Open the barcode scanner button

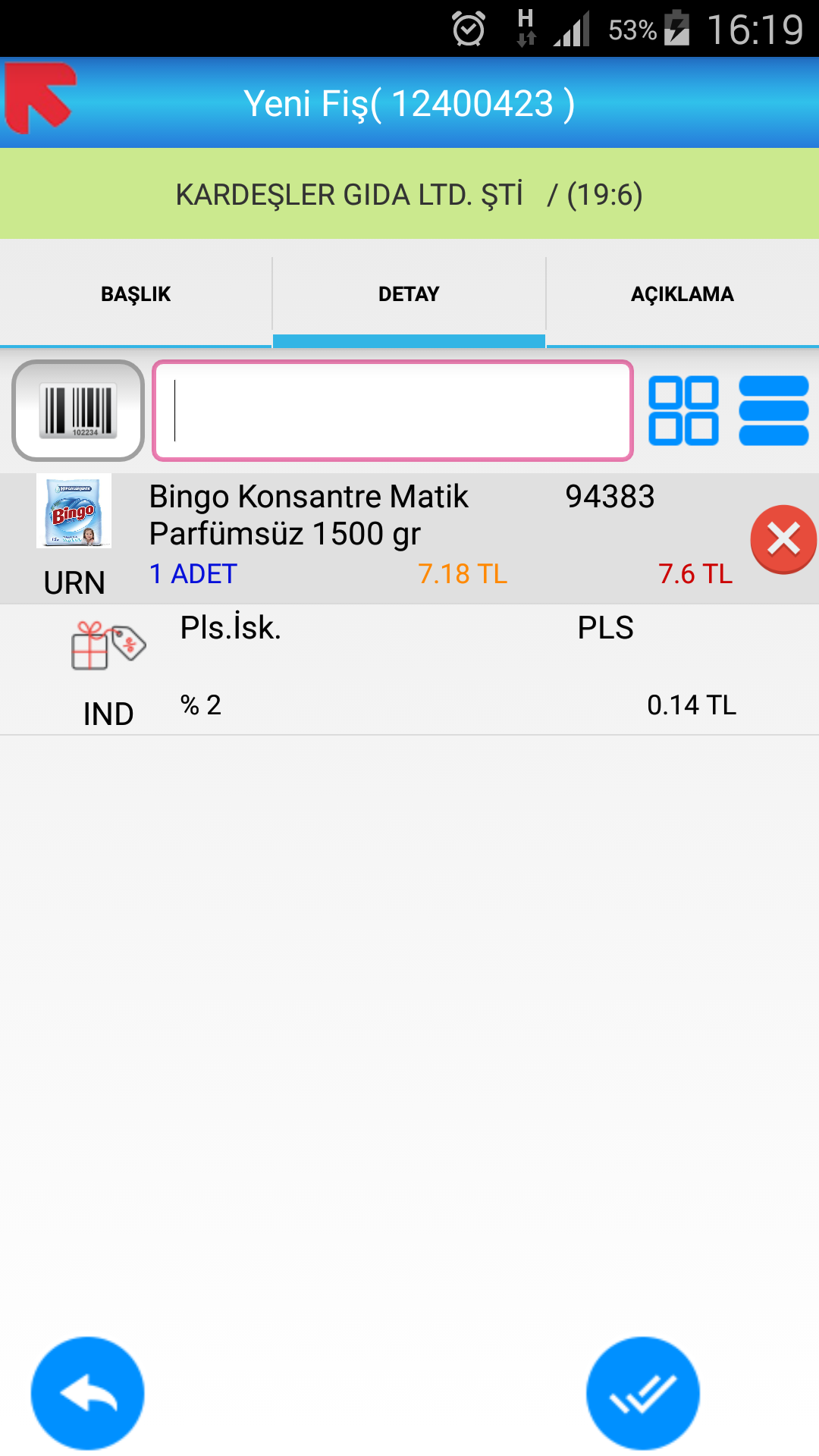(x=78, y=410)
